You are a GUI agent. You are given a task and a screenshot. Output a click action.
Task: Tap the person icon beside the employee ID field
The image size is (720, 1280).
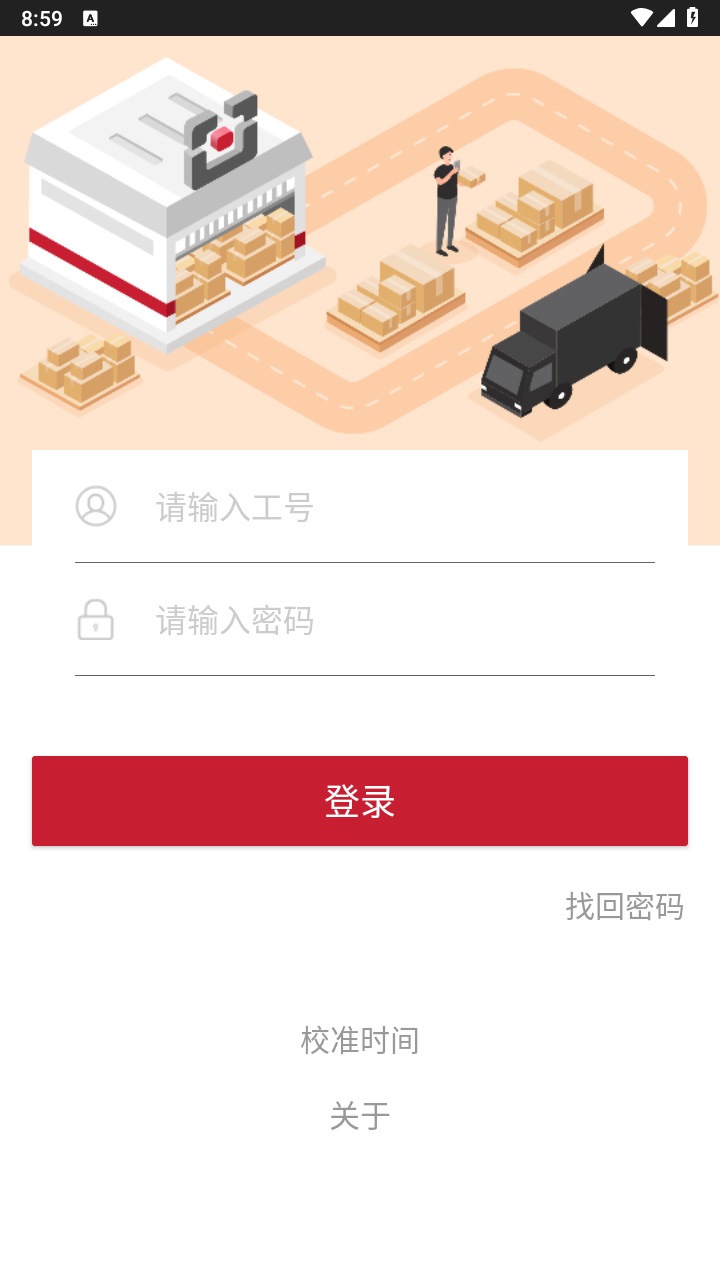click(x=96, y=506)
